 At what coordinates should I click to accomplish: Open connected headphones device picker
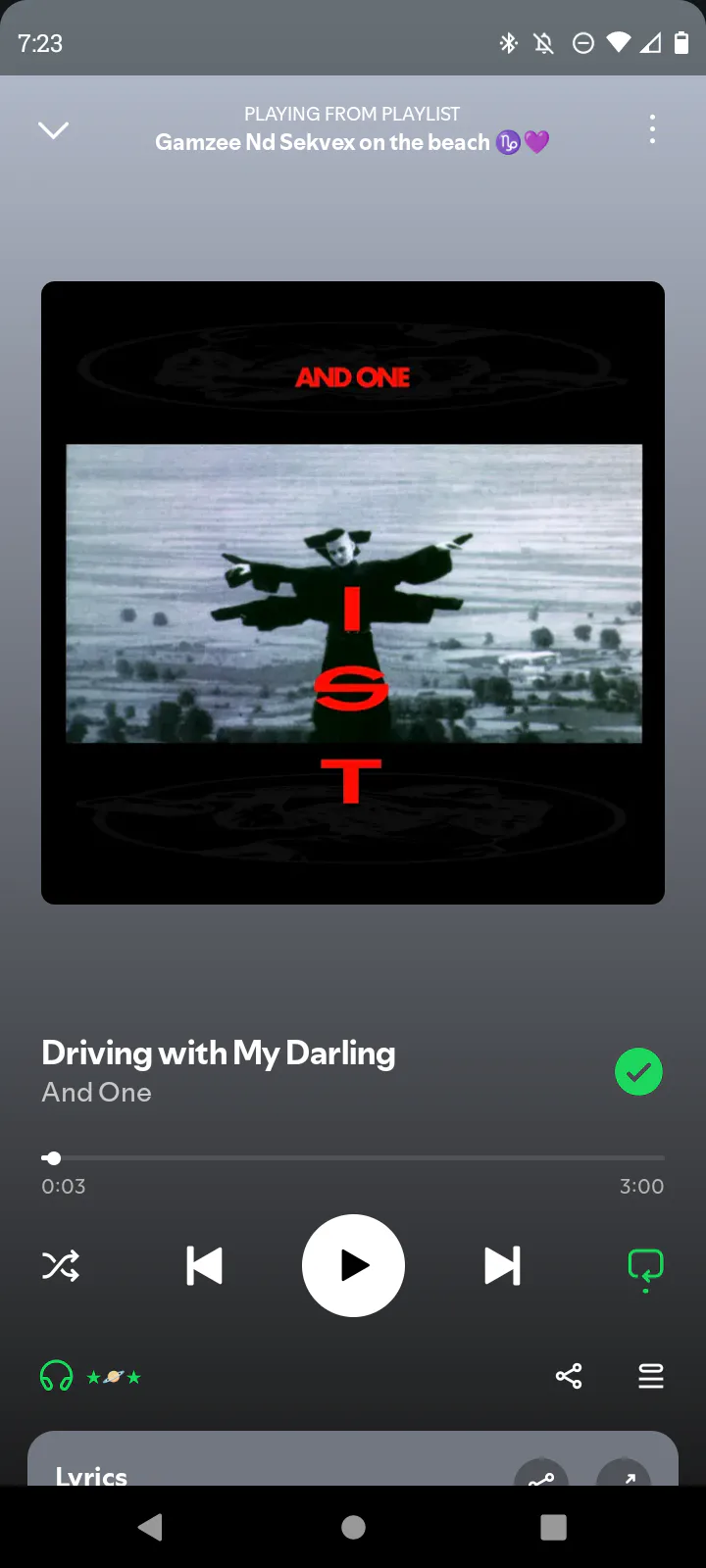coord(57,1377)
